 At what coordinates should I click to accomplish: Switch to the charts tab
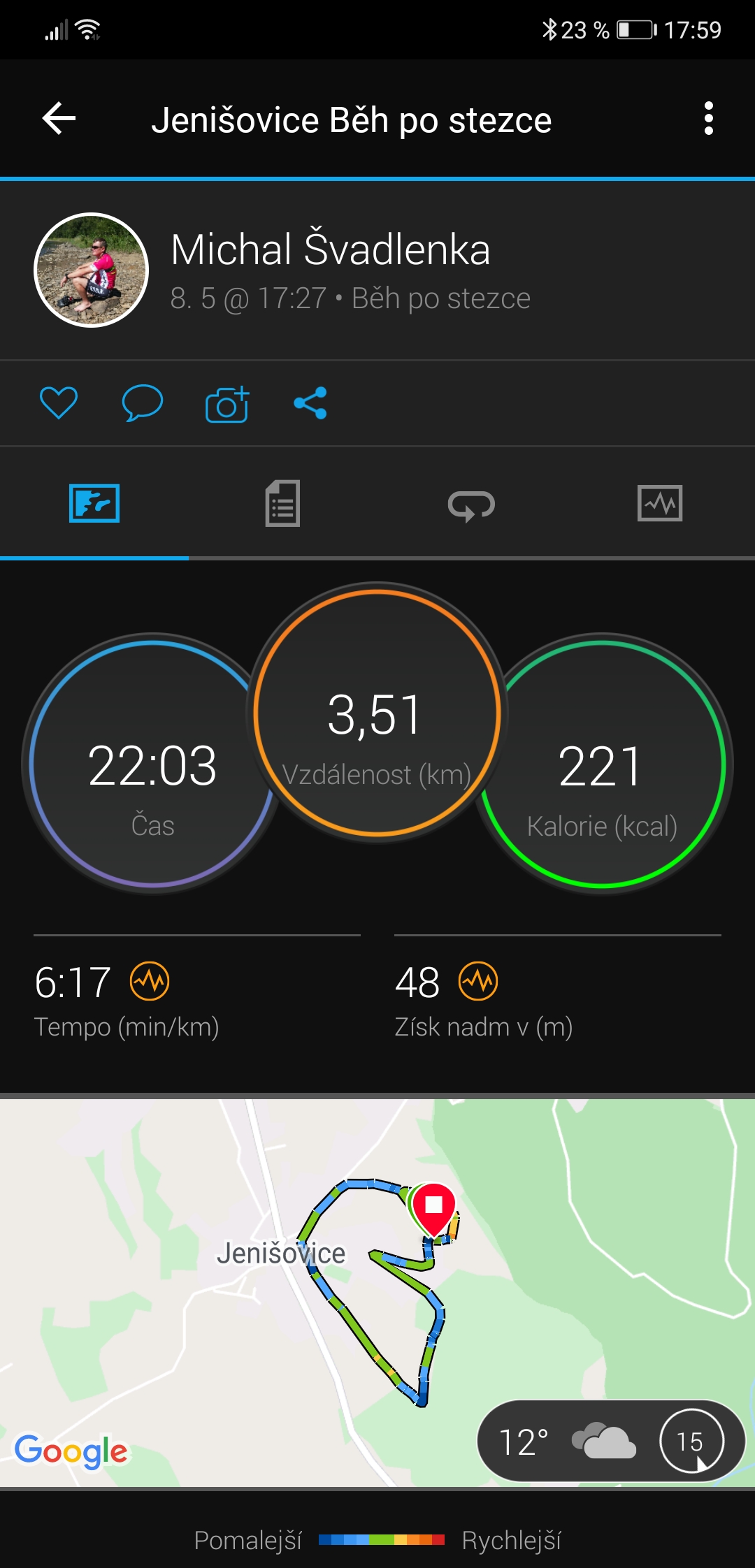660,503
